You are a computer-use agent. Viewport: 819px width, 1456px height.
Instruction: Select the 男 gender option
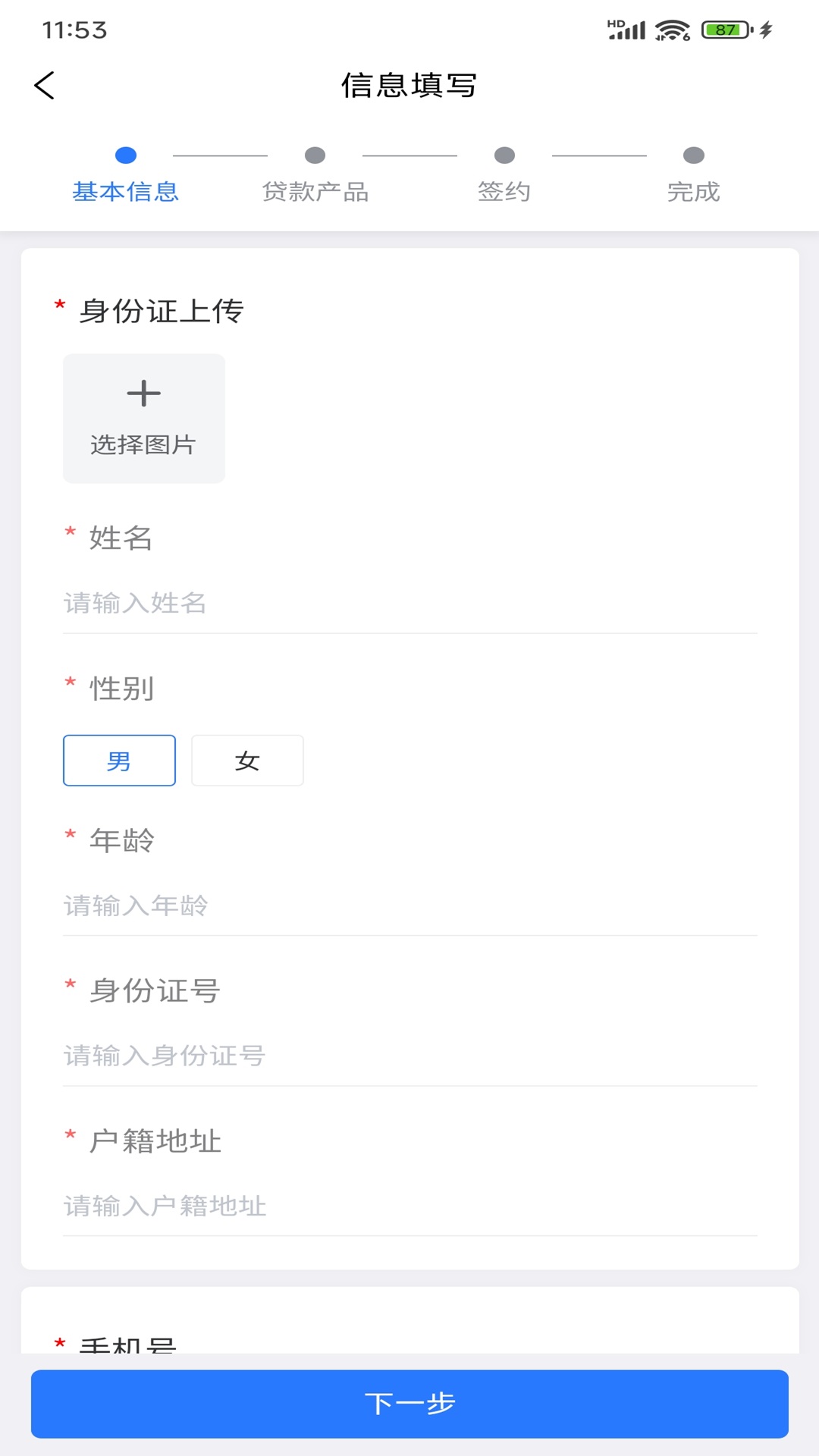click(118, 761)
